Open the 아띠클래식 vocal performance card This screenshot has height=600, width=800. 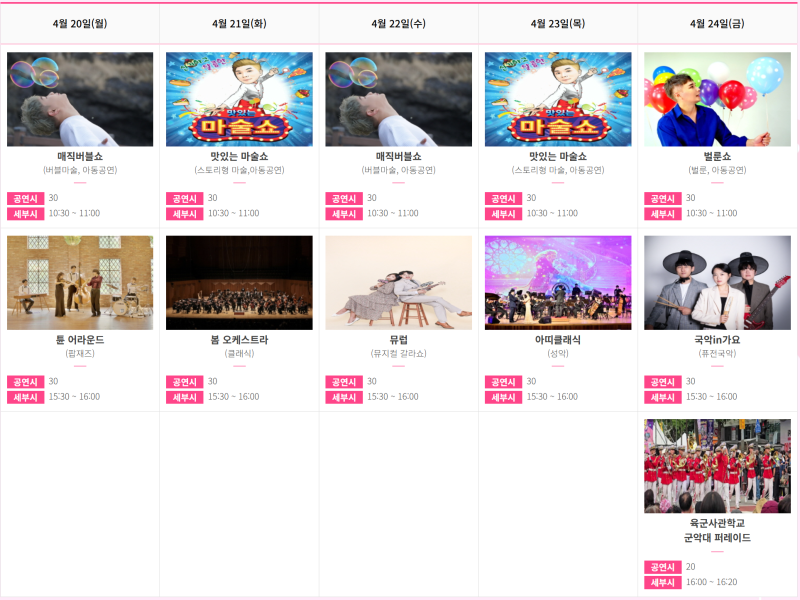click(x=558, y=283)
